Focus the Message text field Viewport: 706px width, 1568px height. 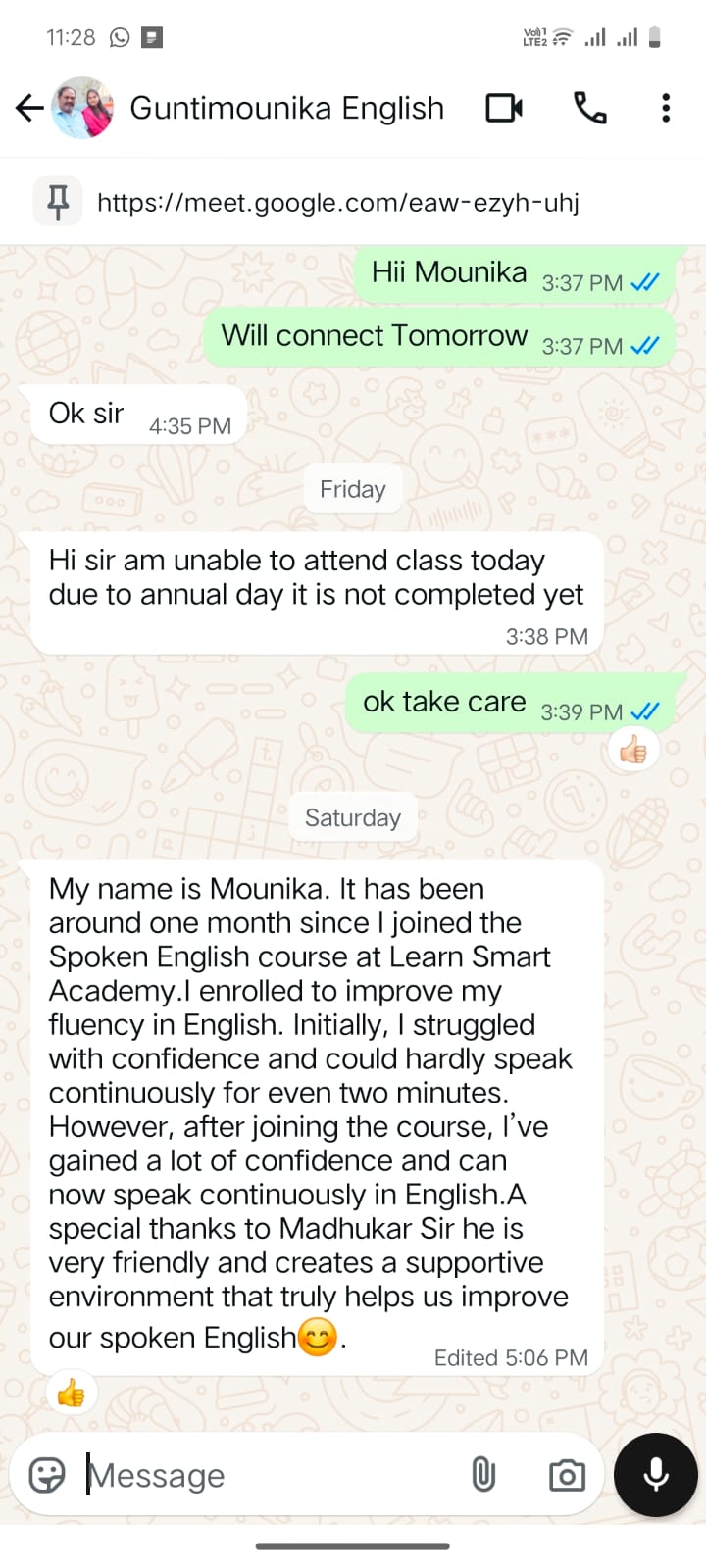[265, 1474]
